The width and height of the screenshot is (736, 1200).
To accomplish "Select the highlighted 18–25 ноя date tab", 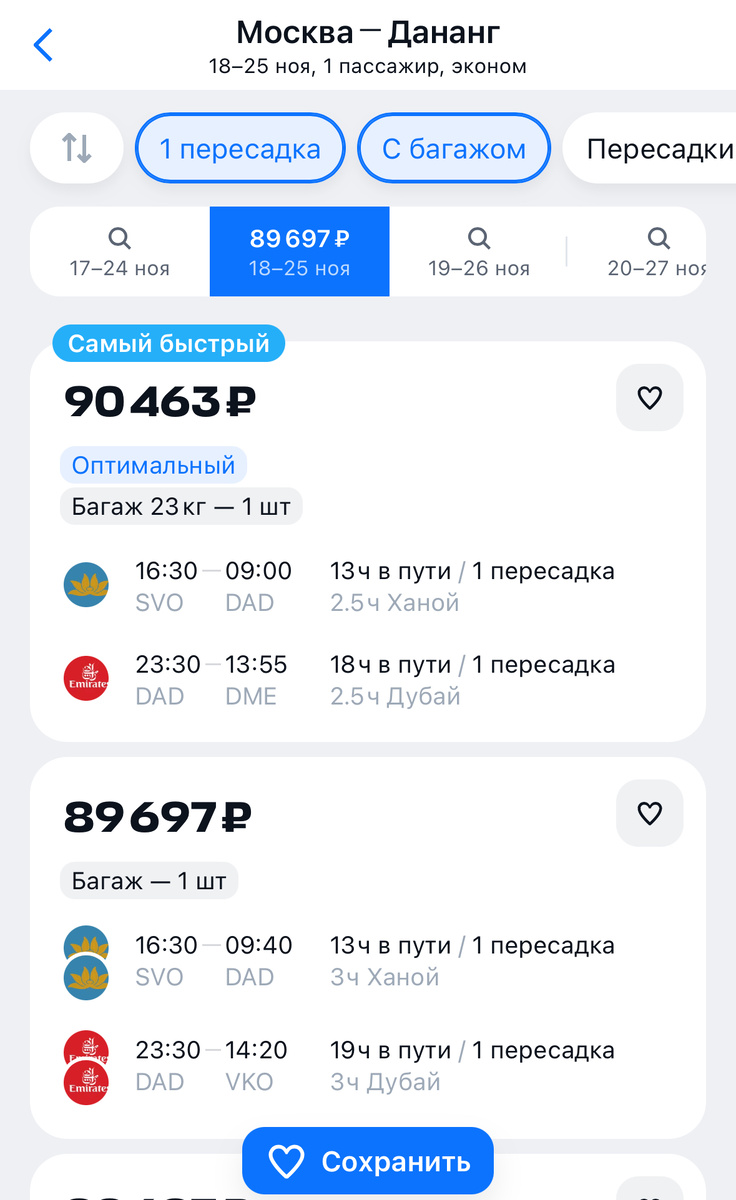I will tap(299, 252).
